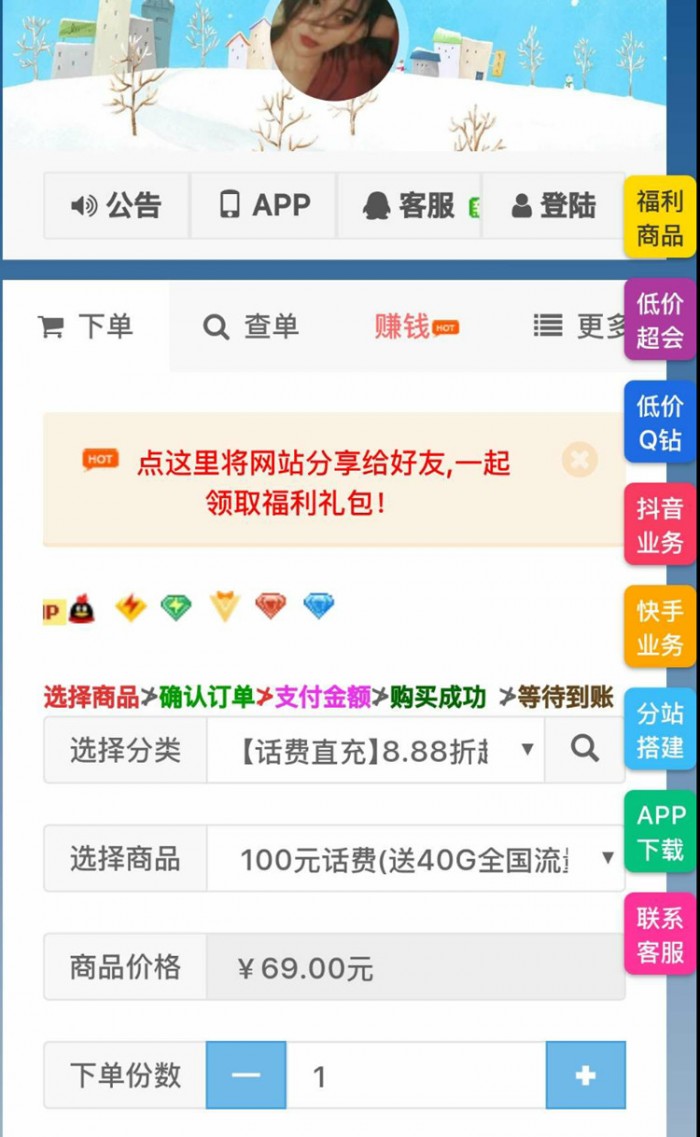Search products with the magnifier button
This screenshot has height=1137, width=700.
[x=585, y=749]
